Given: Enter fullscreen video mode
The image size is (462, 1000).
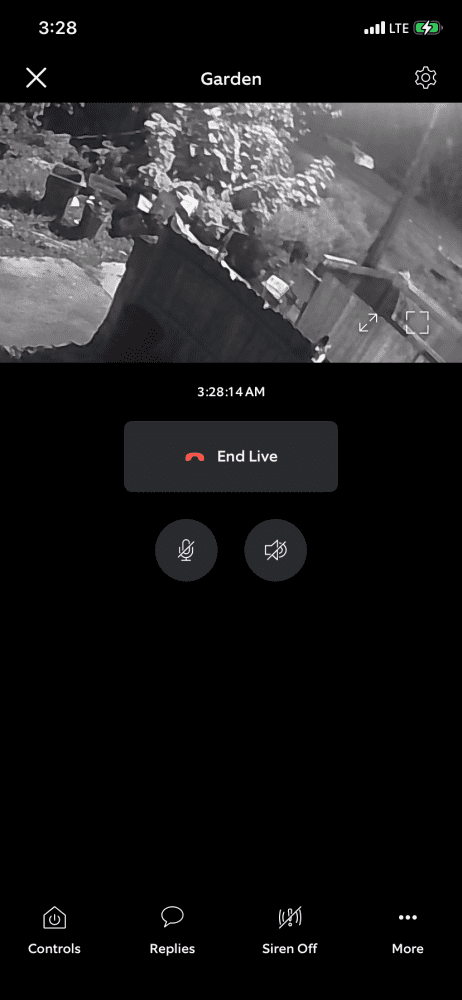Looking at the screenshot, I should (417, 323).
